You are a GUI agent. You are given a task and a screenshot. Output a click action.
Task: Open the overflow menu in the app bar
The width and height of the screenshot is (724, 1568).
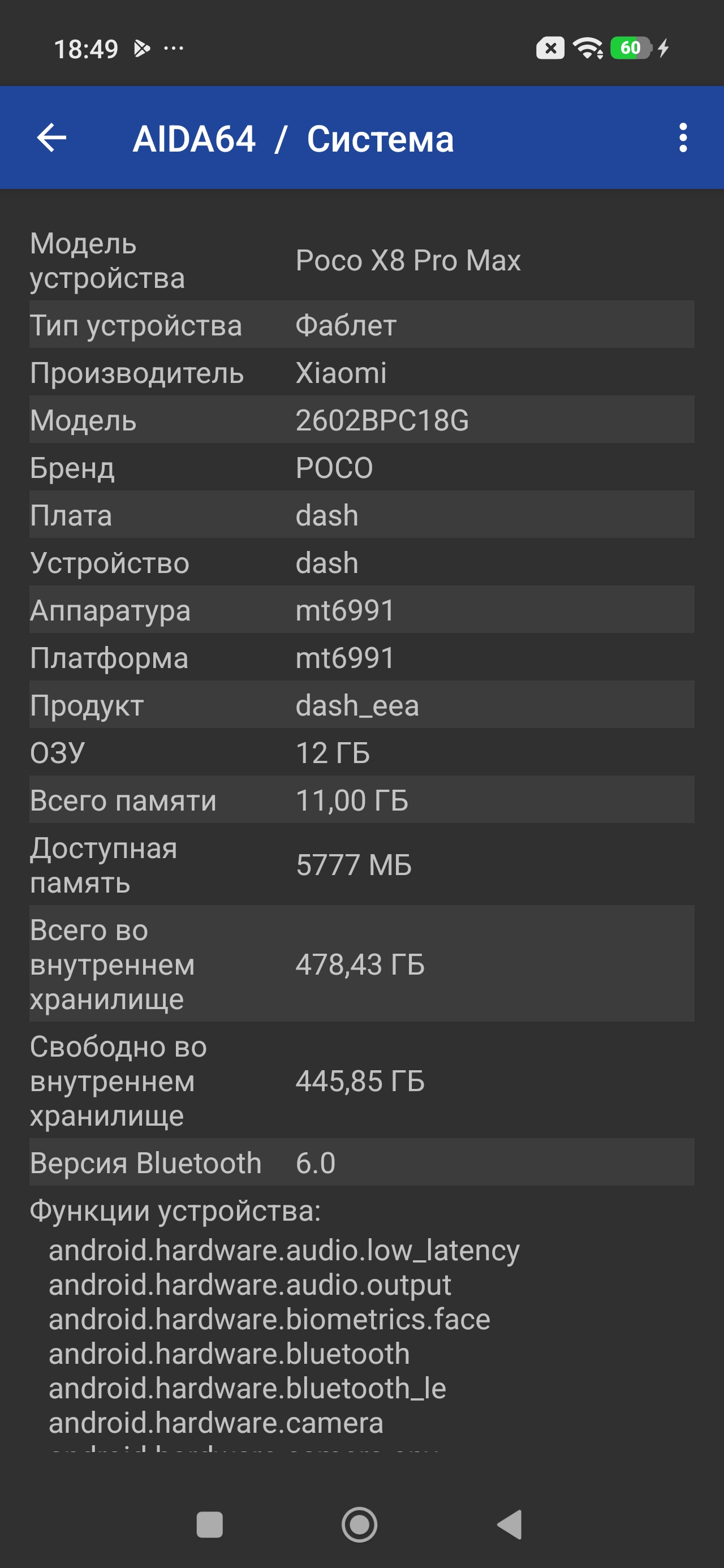(x=683, y=137)
